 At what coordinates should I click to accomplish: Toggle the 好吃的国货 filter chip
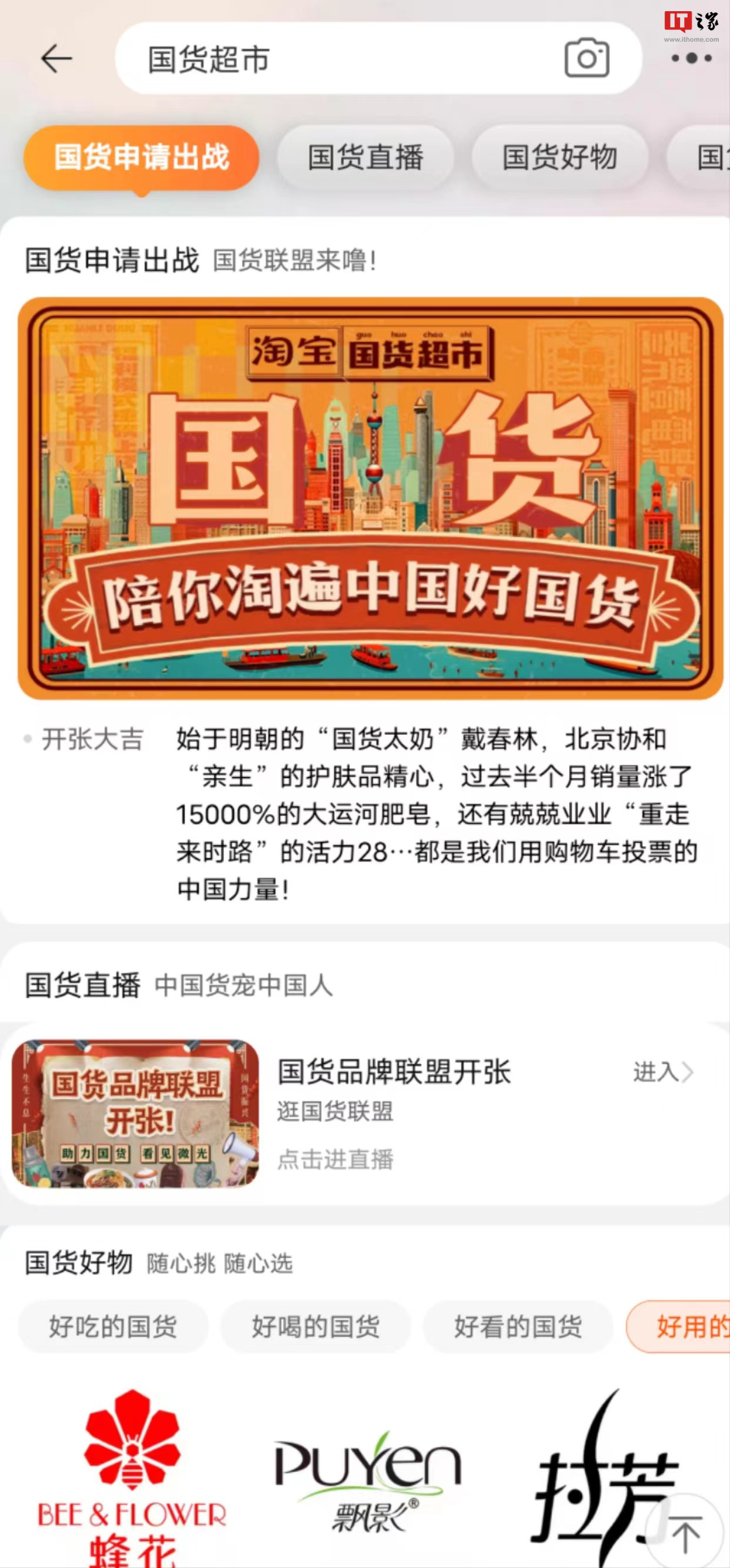(112, 1325)
